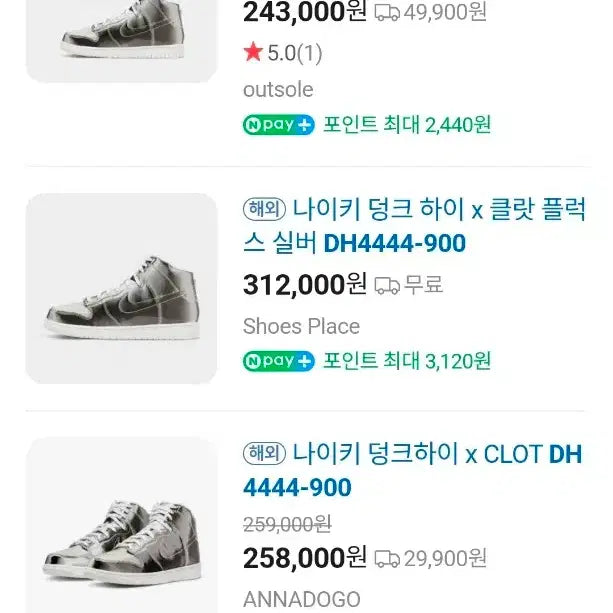
Task: Visit the ANNADOGO seller store
Action: tap(301, 599)
